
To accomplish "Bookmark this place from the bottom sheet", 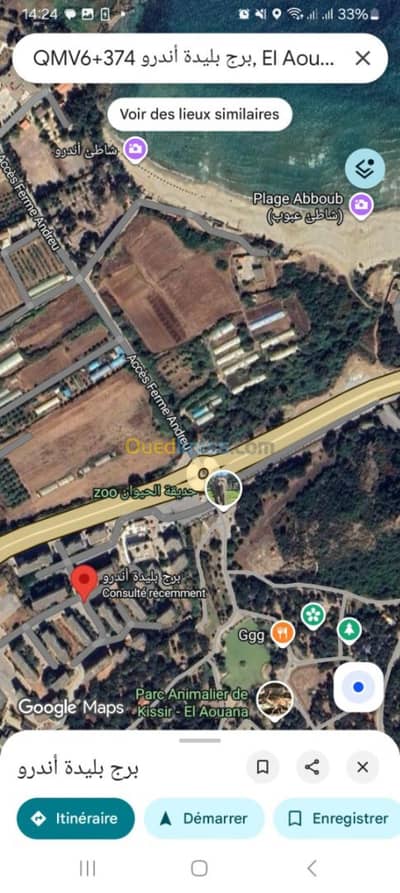I will point(263,767).
